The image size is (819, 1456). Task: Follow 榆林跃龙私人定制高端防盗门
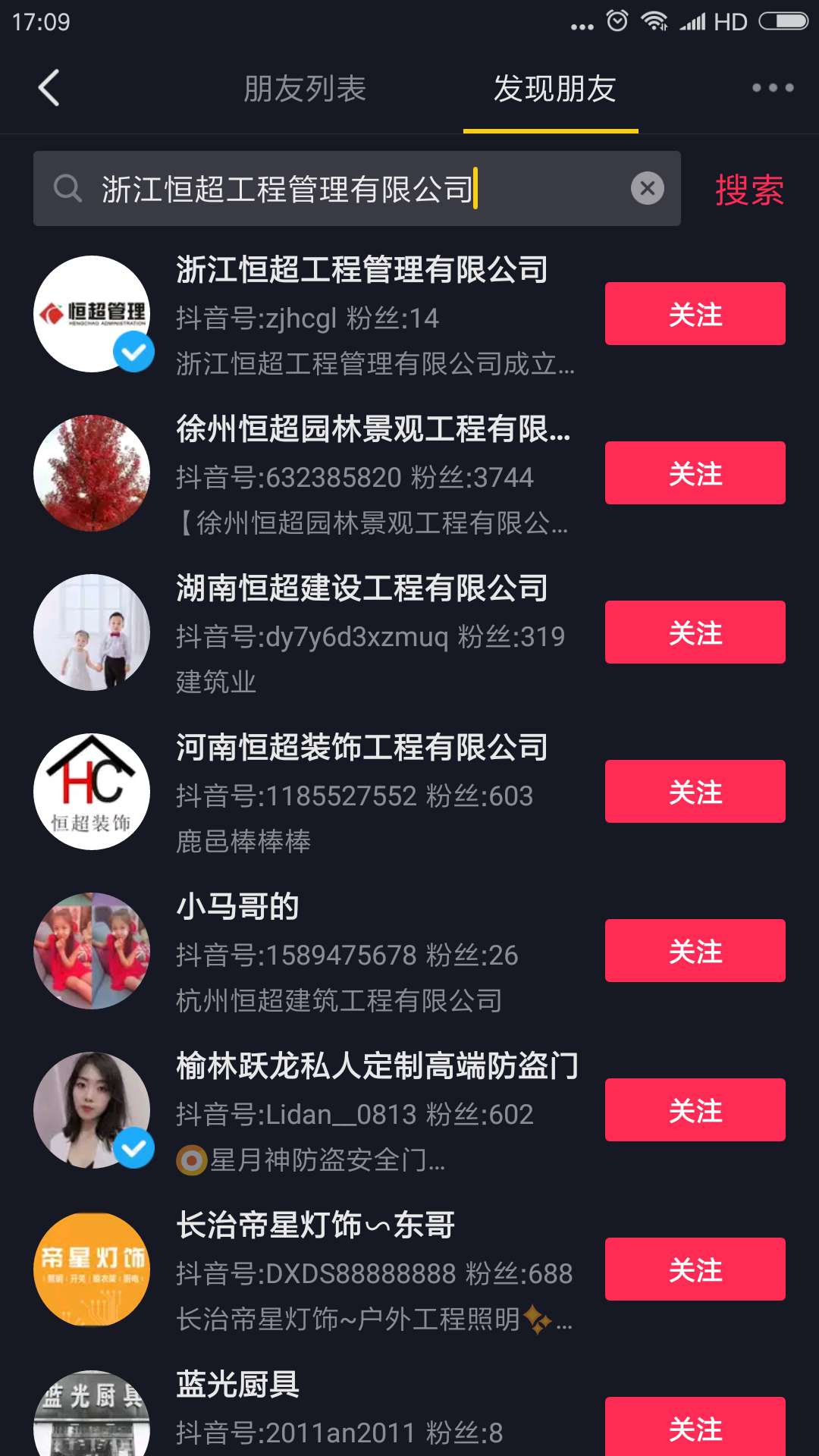[695, 1110]
